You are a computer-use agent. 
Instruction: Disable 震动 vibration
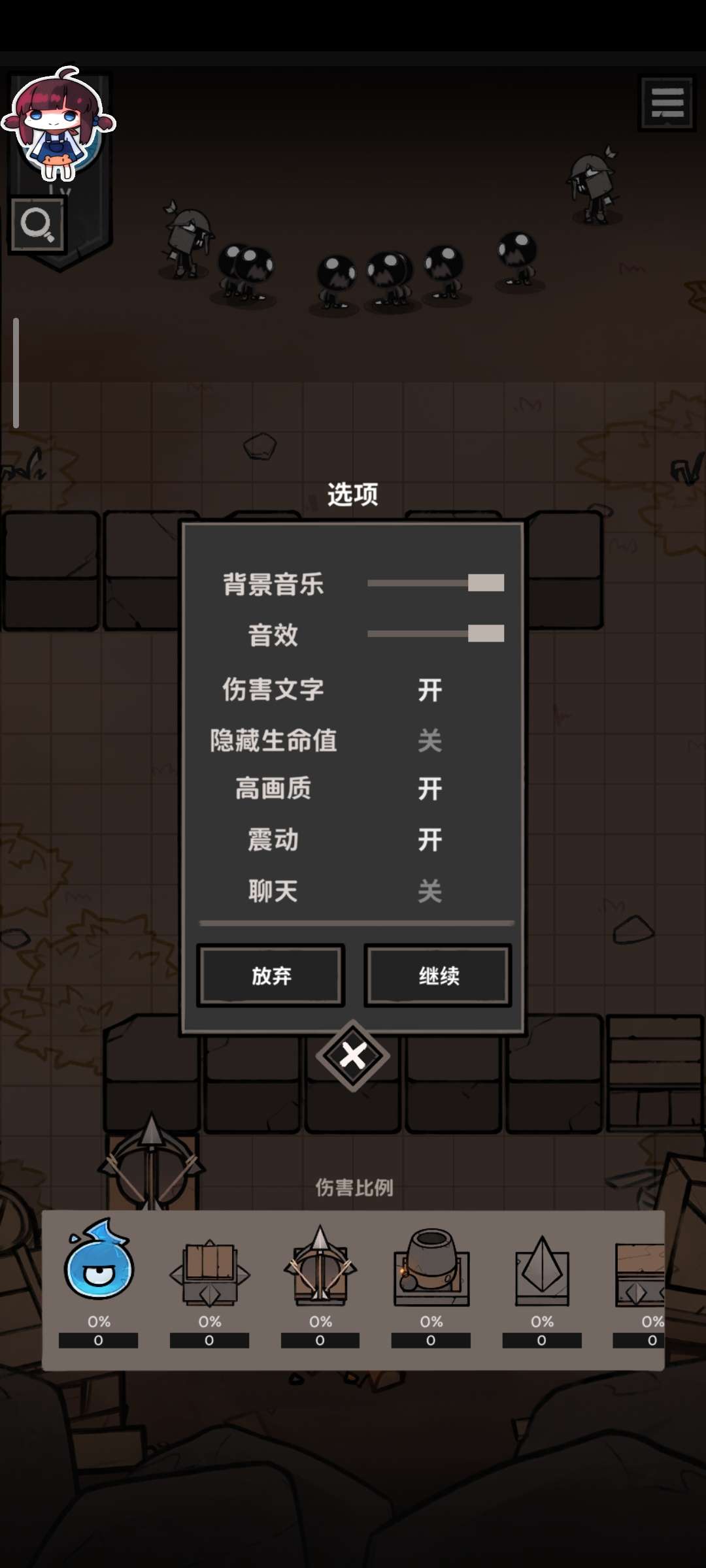pos(430,840)
